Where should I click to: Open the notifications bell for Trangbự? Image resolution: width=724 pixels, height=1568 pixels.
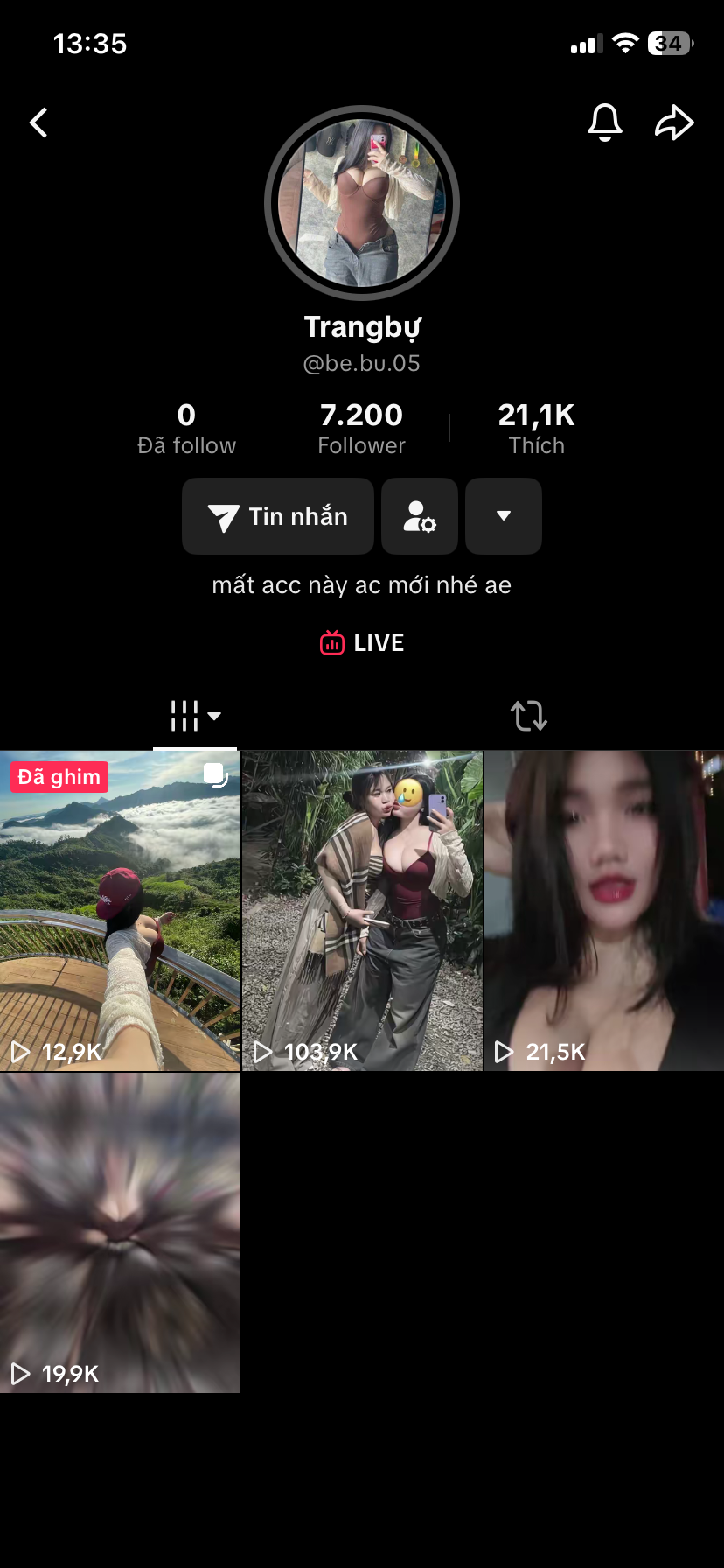[x=604, y=122]
